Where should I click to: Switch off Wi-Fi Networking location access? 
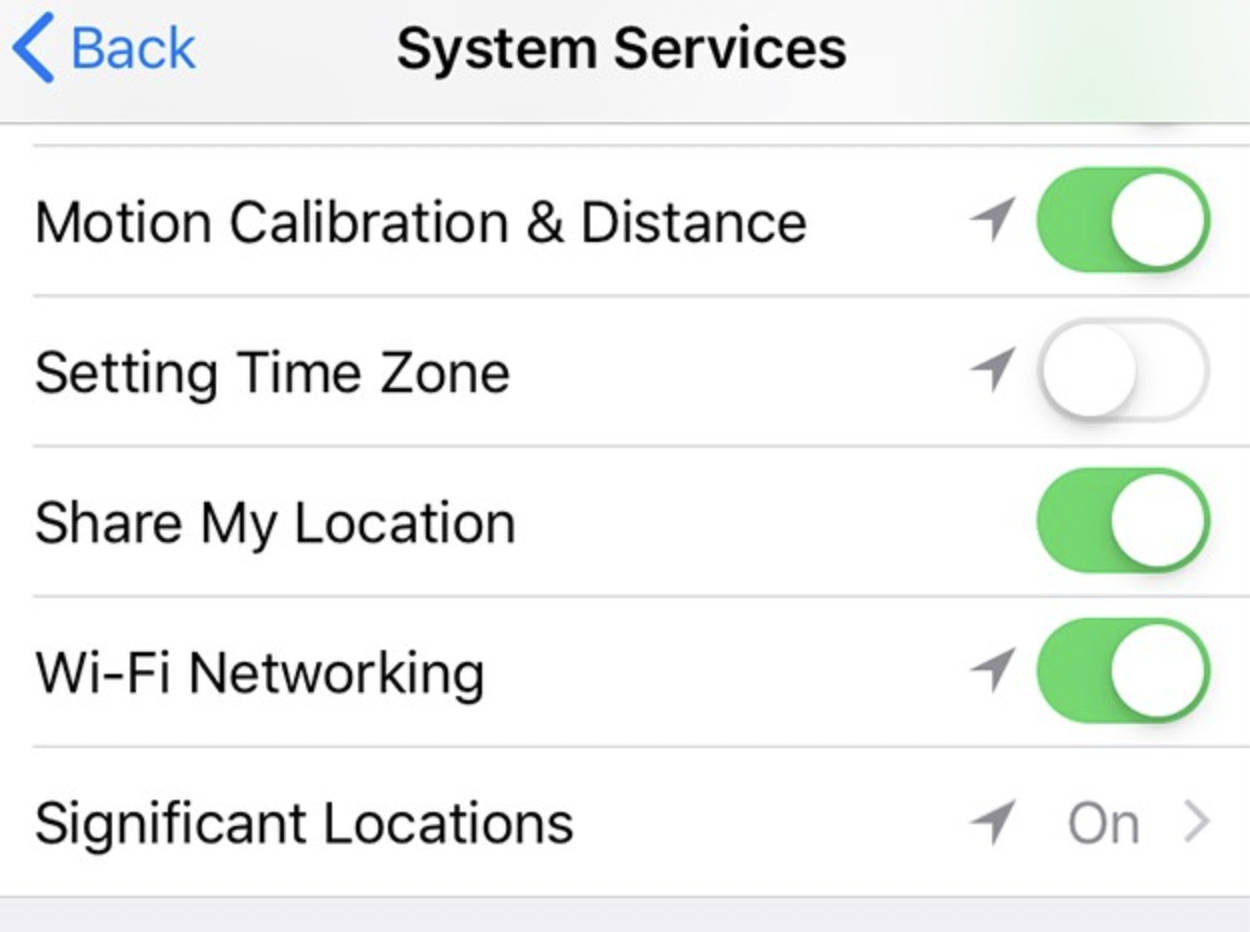point(1122,671)
